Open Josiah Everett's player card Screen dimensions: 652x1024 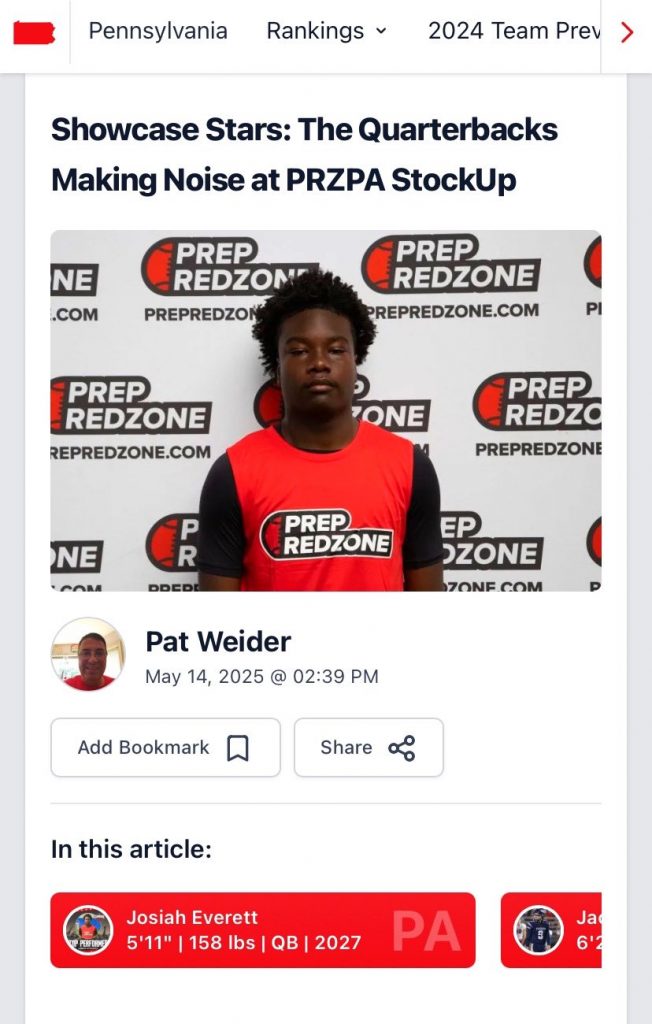click(x=262, y=930)
